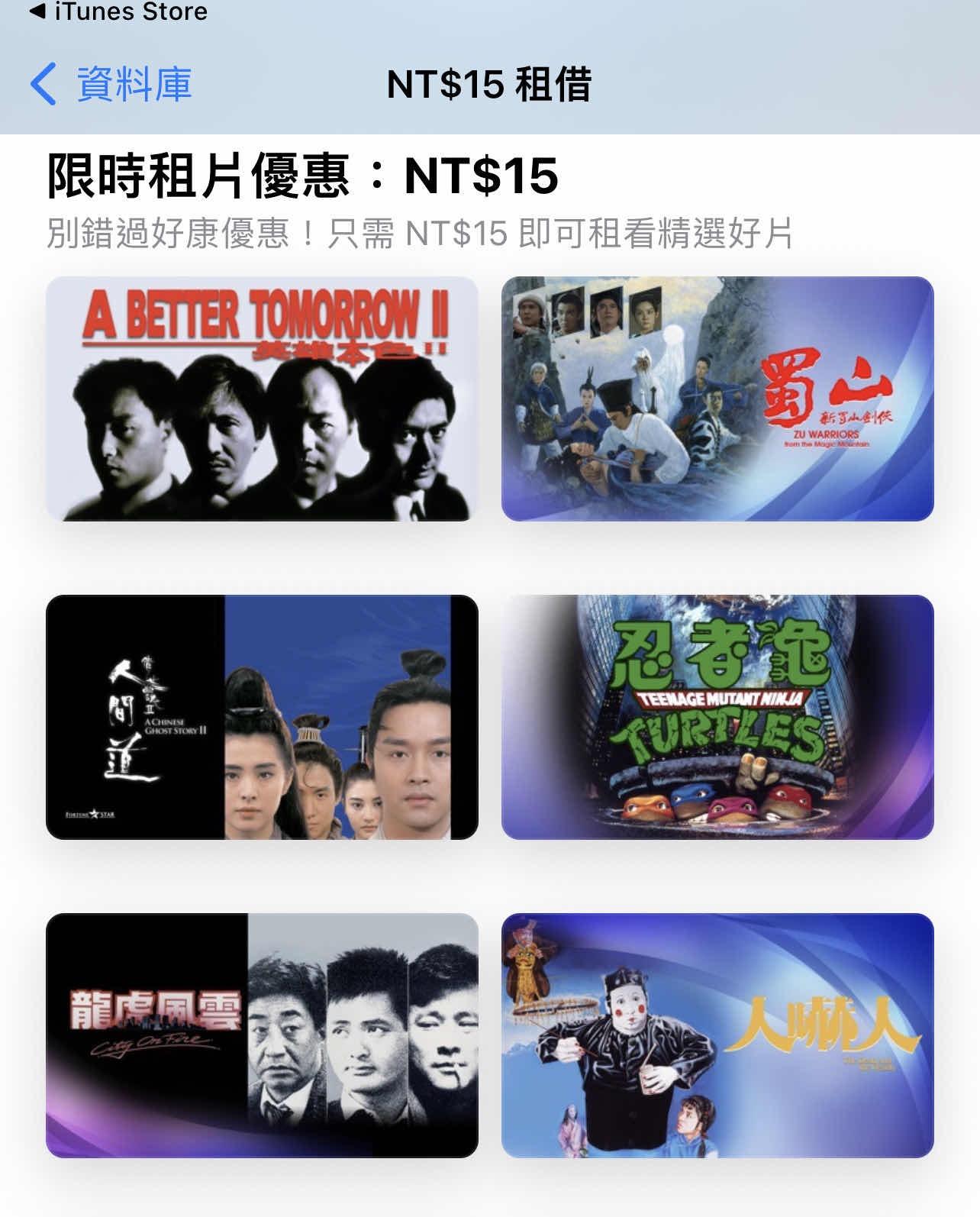Image resolution: width=980 pixels, height=1217 pixels.
Task: Go back to 資料庫
Action: 111,84
